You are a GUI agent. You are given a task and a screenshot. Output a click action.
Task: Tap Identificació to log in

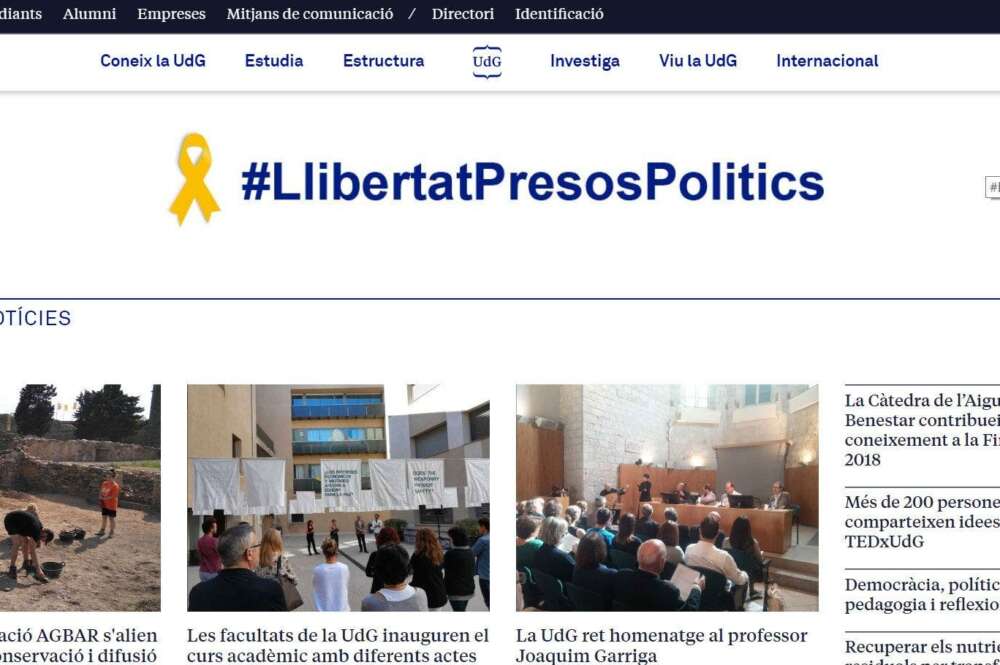coord(559,14)
